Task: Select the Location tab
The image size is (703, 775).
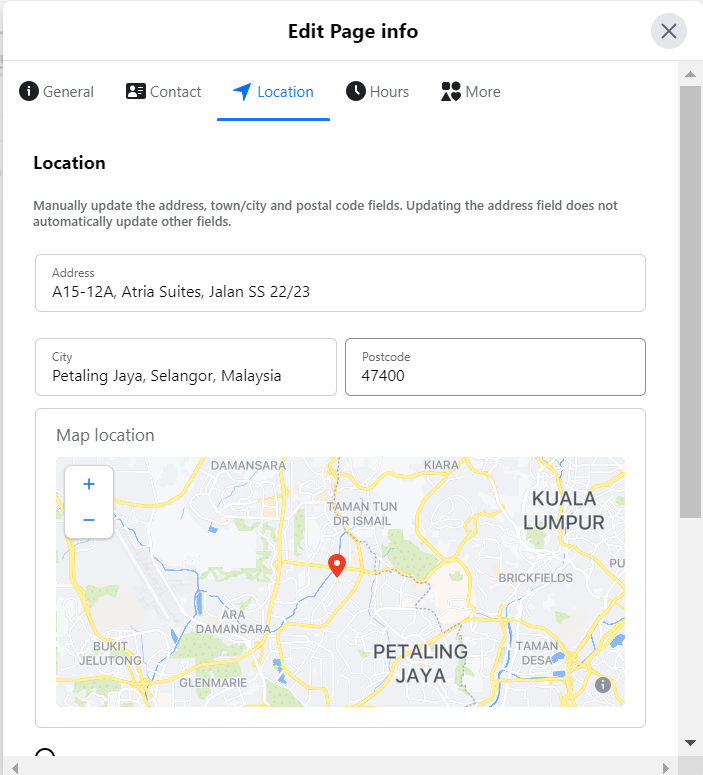Action: (x=273, y=92)
